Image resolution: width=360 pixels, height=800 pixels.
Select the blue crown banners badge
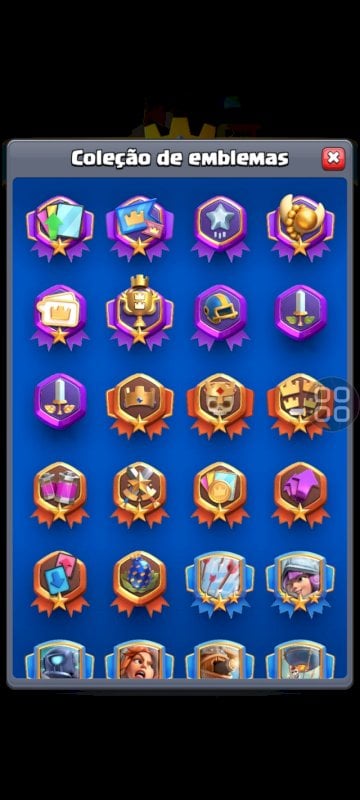coord(140,227)
